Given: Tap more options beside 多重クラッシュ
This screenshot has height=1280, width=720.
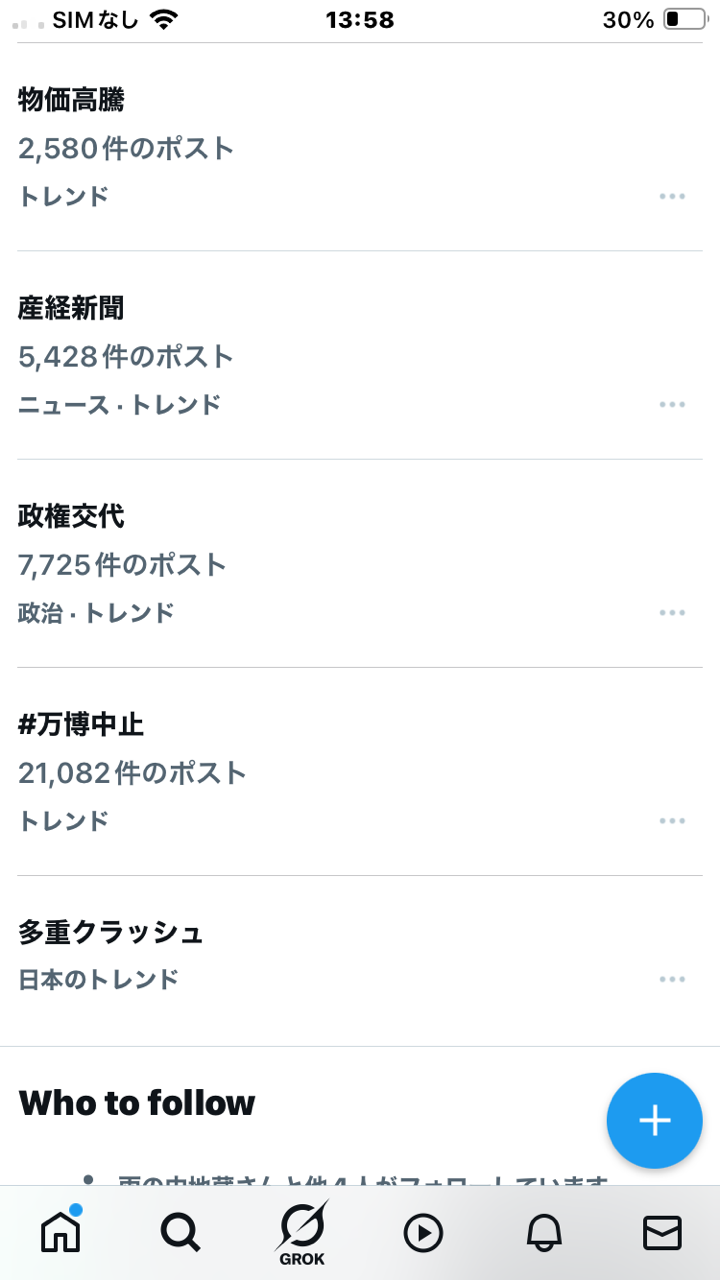Looking at the screenshot, I should pos(672,979).
